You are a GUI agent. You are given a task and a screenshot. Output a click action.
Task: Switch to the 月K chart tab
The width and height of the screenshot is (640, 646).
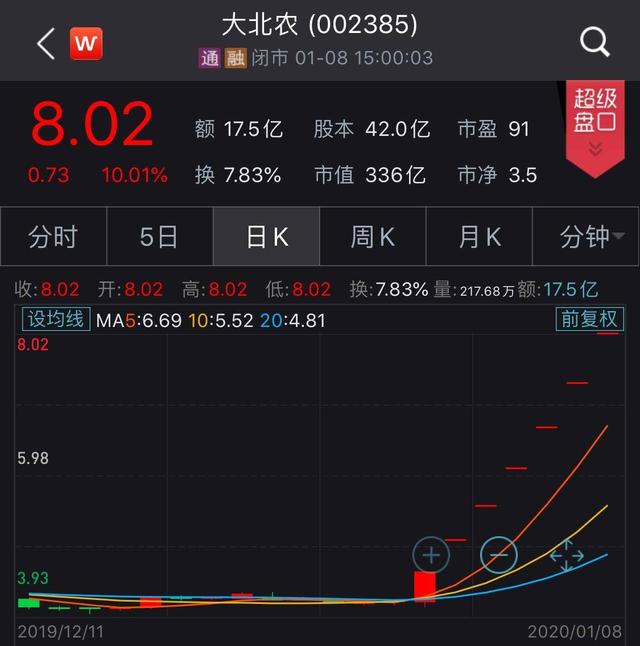point(479,237)
